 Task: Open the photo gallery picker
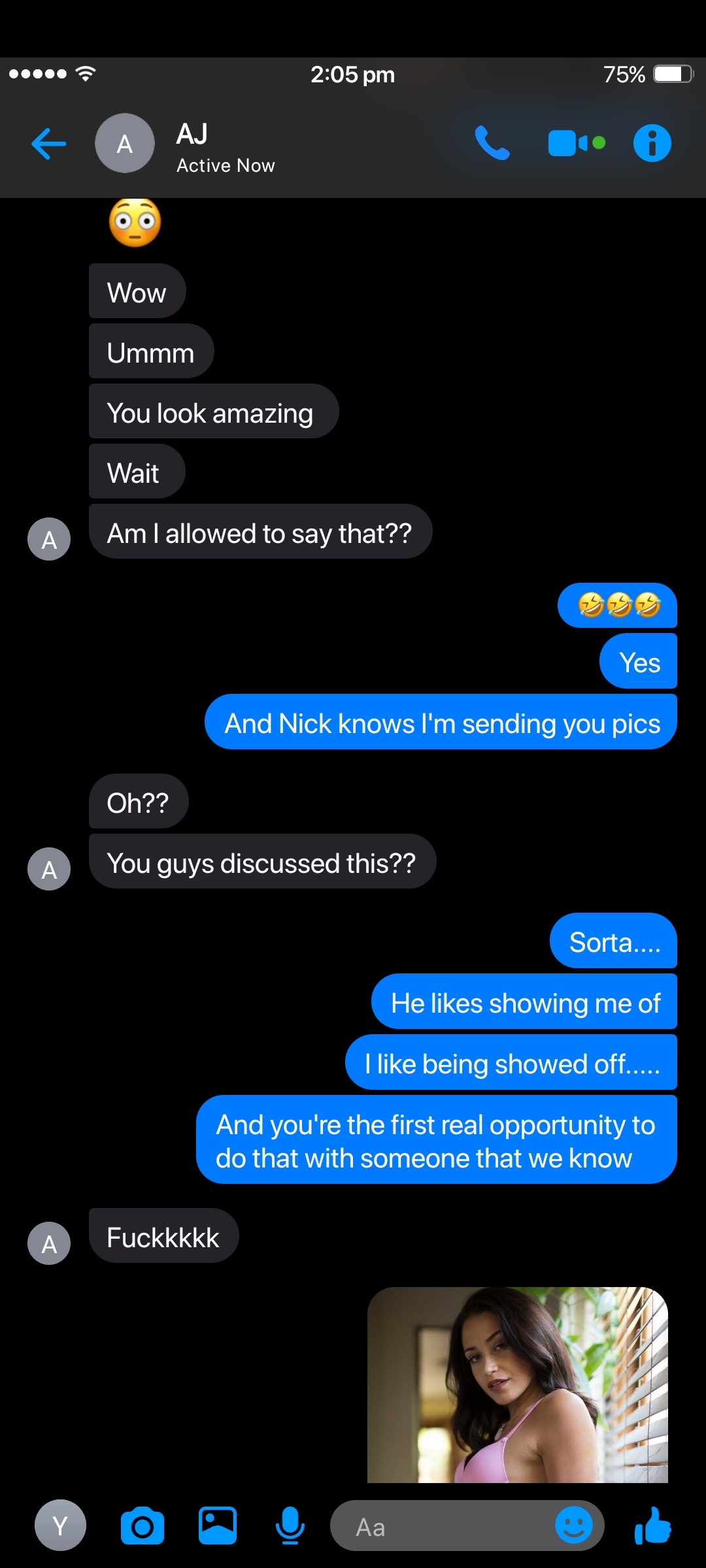coord(217,1526)
